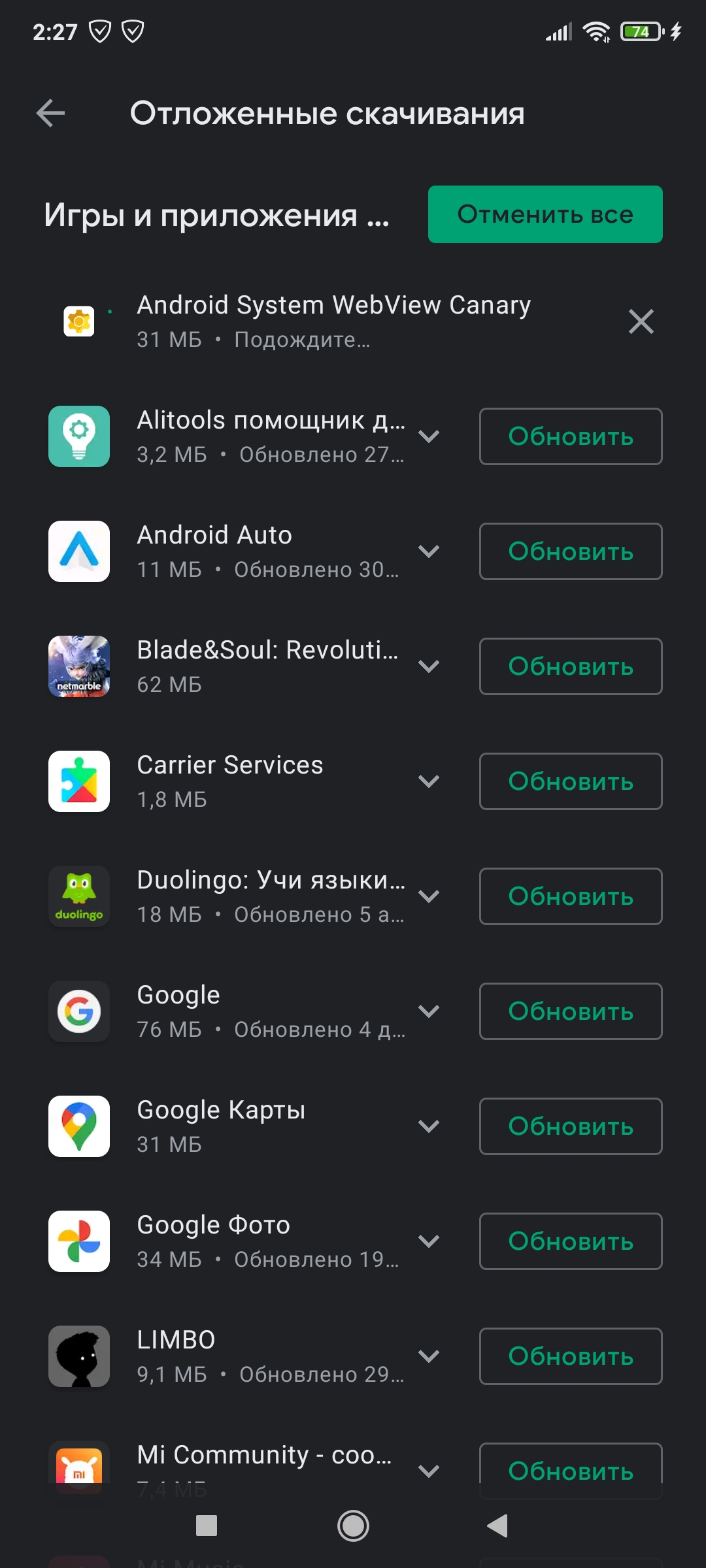This screenshot has width=706, height=1568.
Task: Update Android Auto
Action: click(x=570, y=551)
